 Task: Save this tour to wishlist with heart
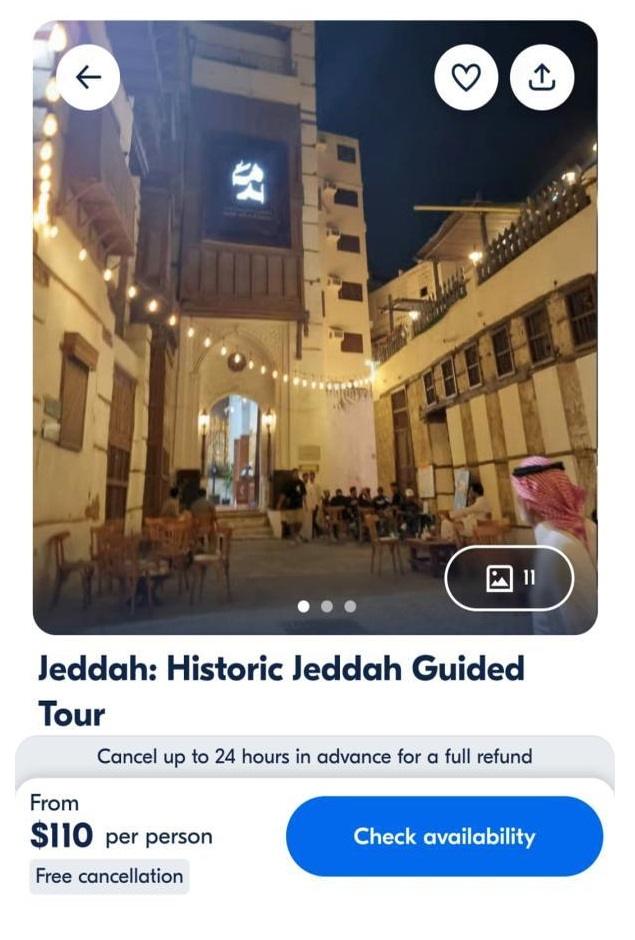pos(466,77)
